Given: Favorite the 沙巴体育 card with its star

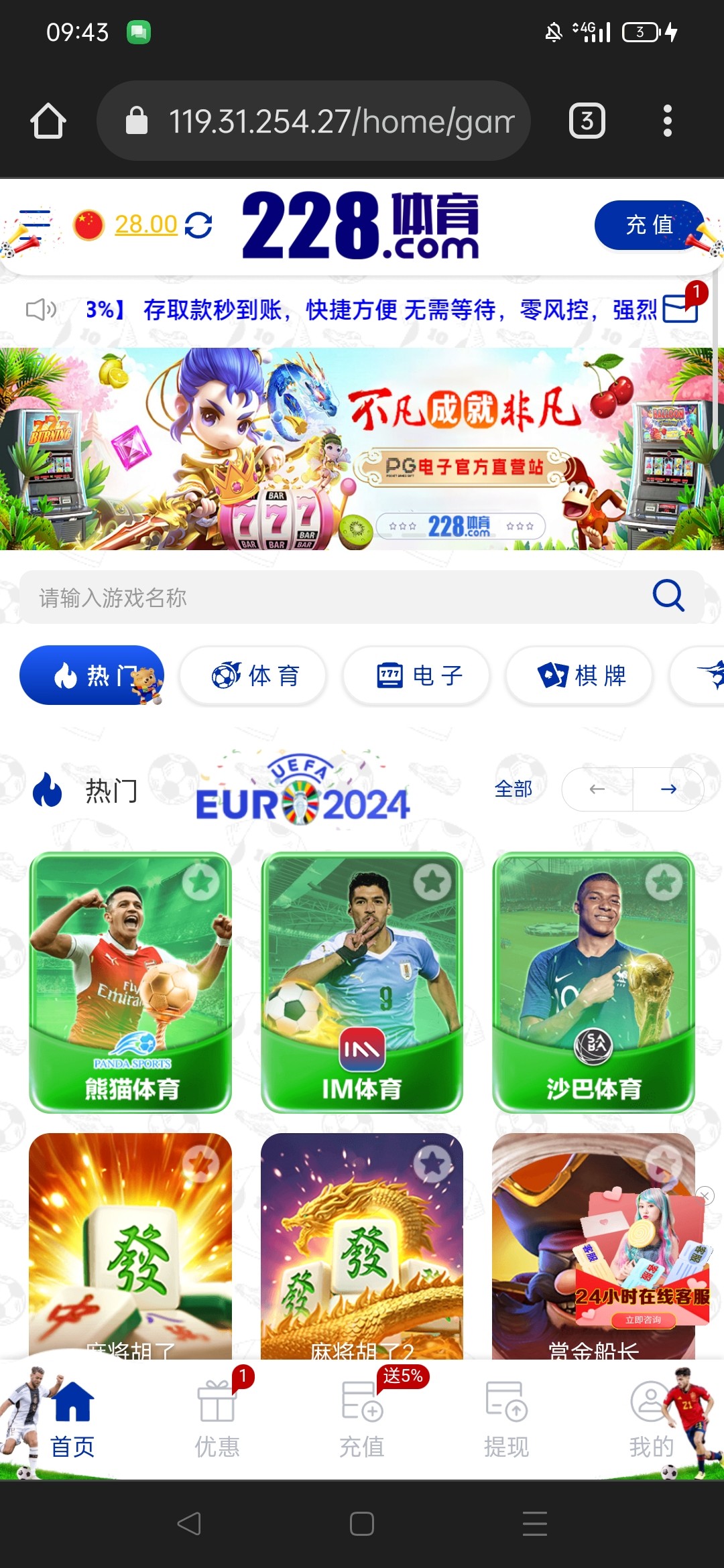Looking at the screenshot, I should point(664,882).
